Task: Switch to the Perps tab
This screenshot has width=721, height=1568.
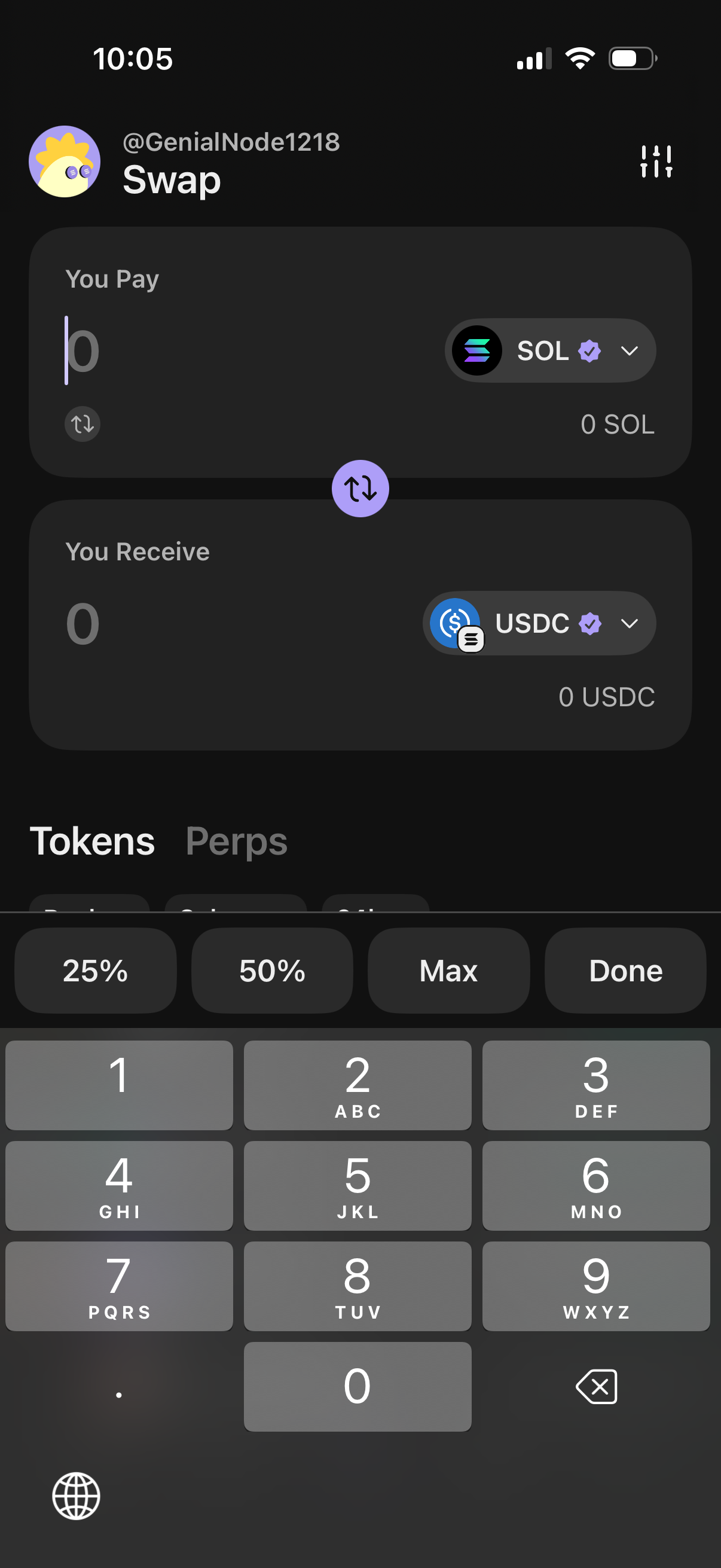Action: [x=236, y=841]
